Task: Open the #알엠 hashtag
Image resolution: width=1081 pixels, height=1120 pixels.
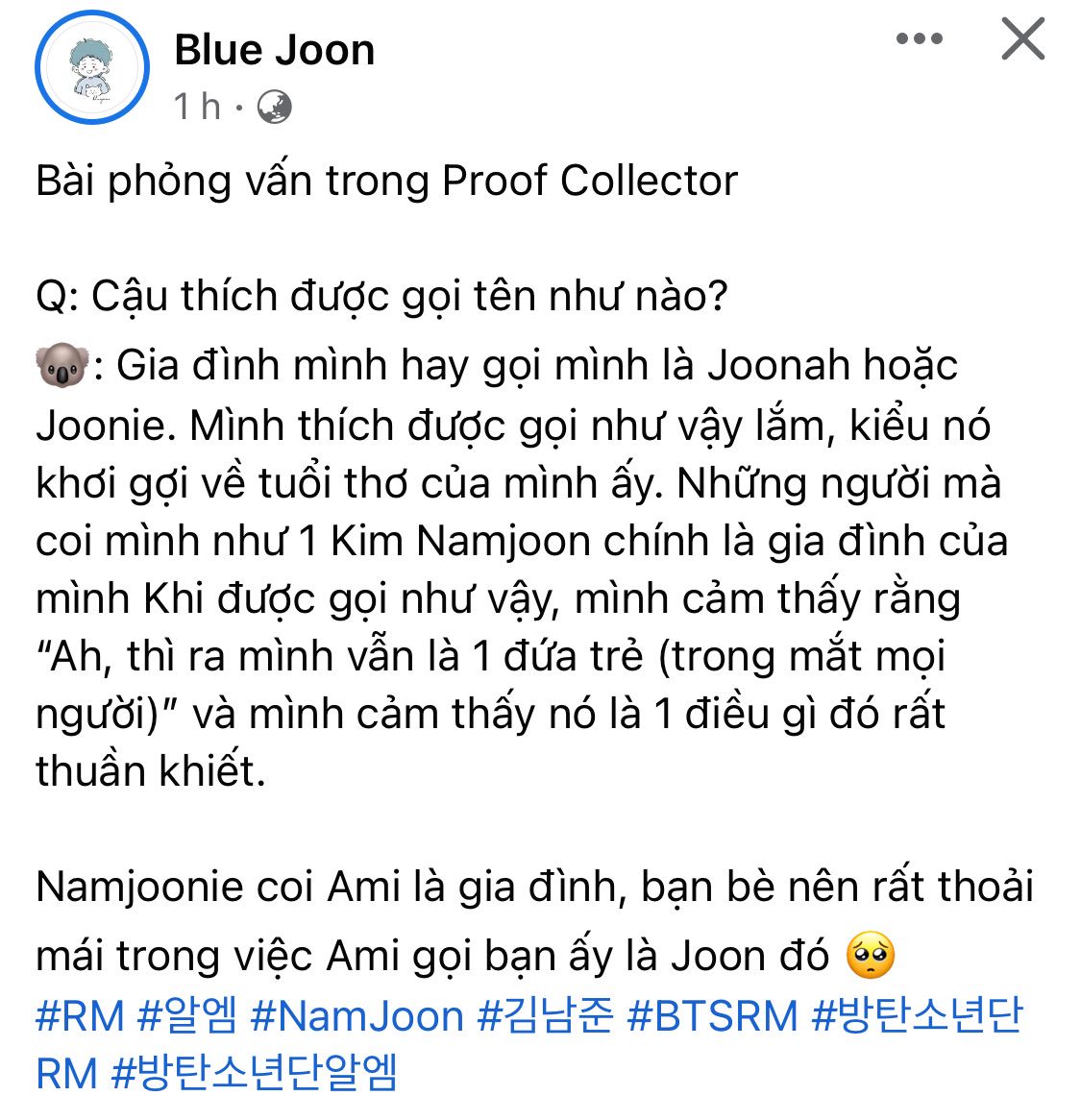Action: 187,1015
